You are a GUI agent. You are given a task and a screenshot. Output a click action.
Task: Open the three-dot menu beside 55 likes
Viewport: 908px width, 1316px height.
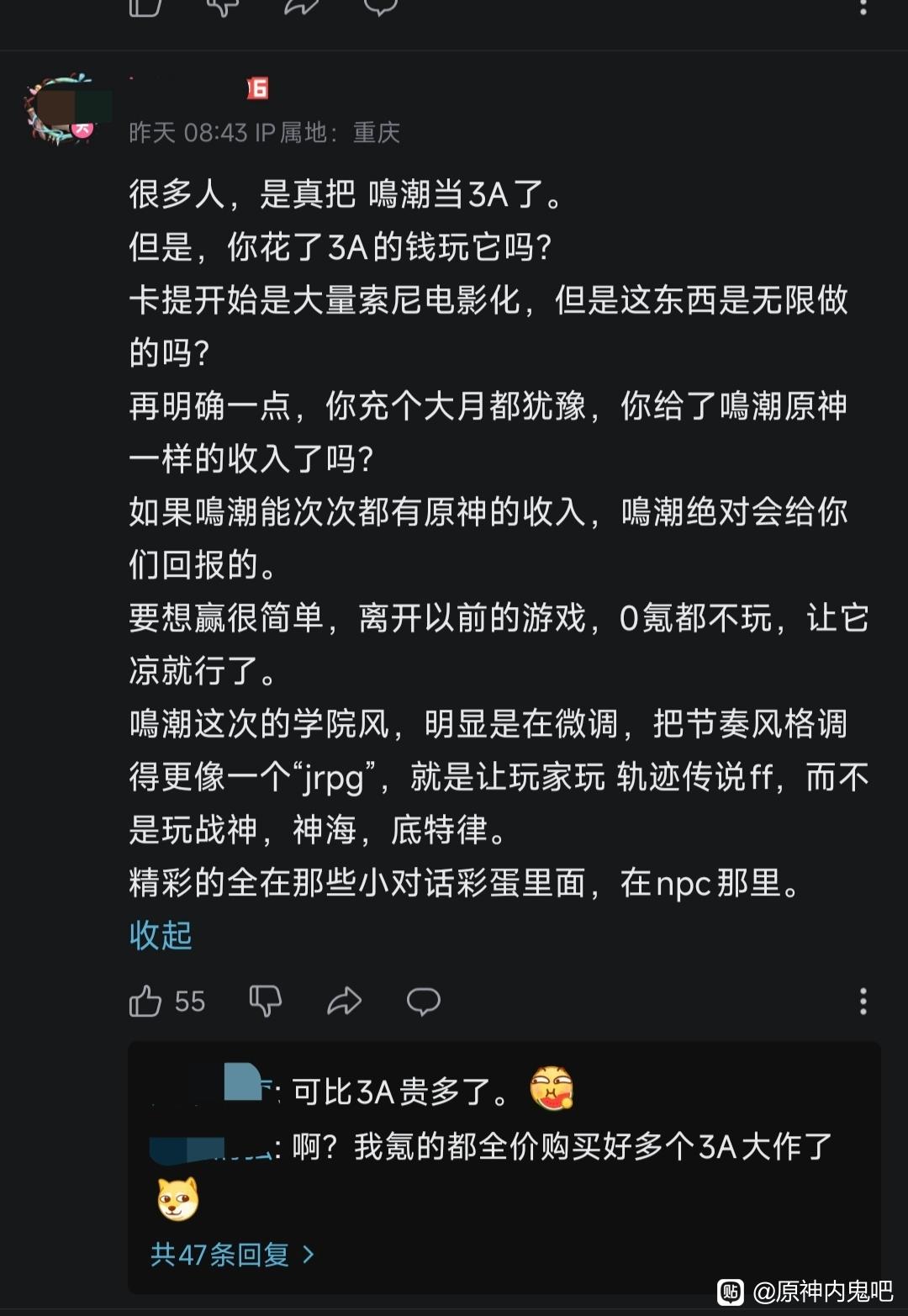click(x=863, y=1001)
